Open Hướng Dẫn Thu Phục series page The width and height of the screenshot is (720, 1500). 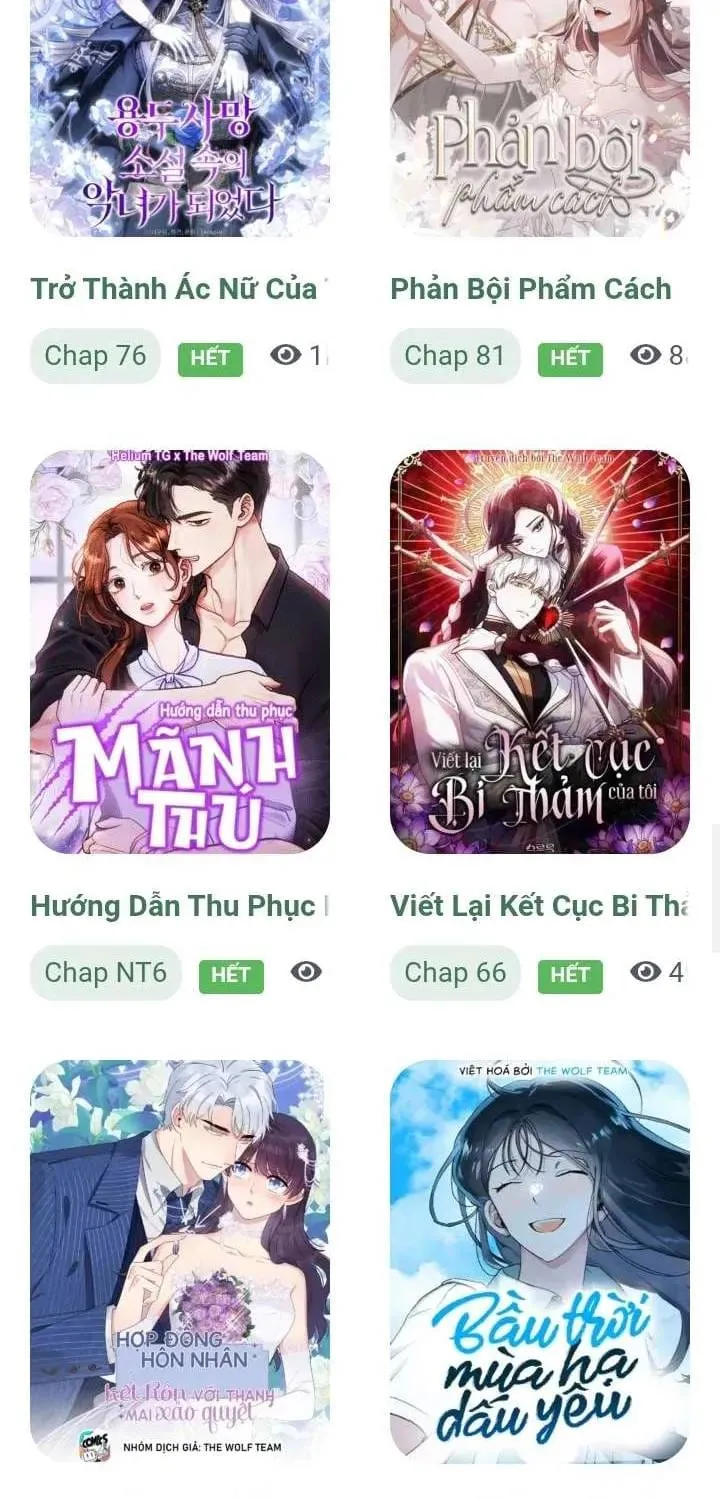click(172, 907)
